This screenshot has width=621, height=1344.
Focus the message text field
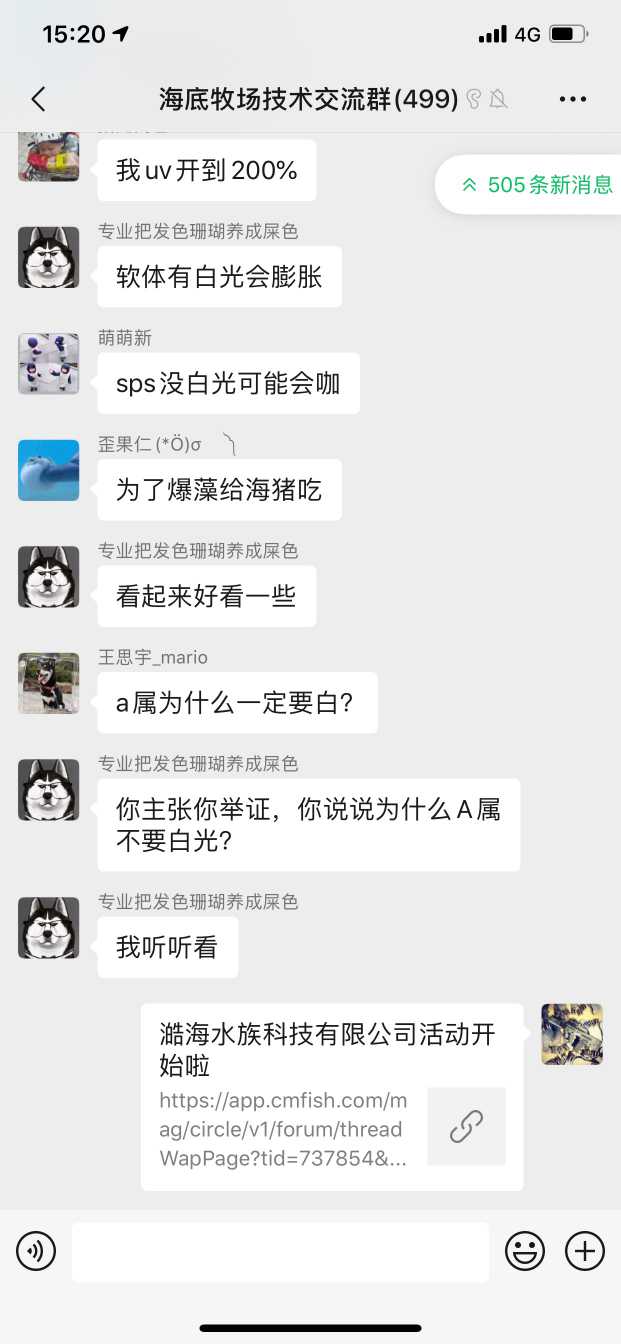pos(280,1251)
